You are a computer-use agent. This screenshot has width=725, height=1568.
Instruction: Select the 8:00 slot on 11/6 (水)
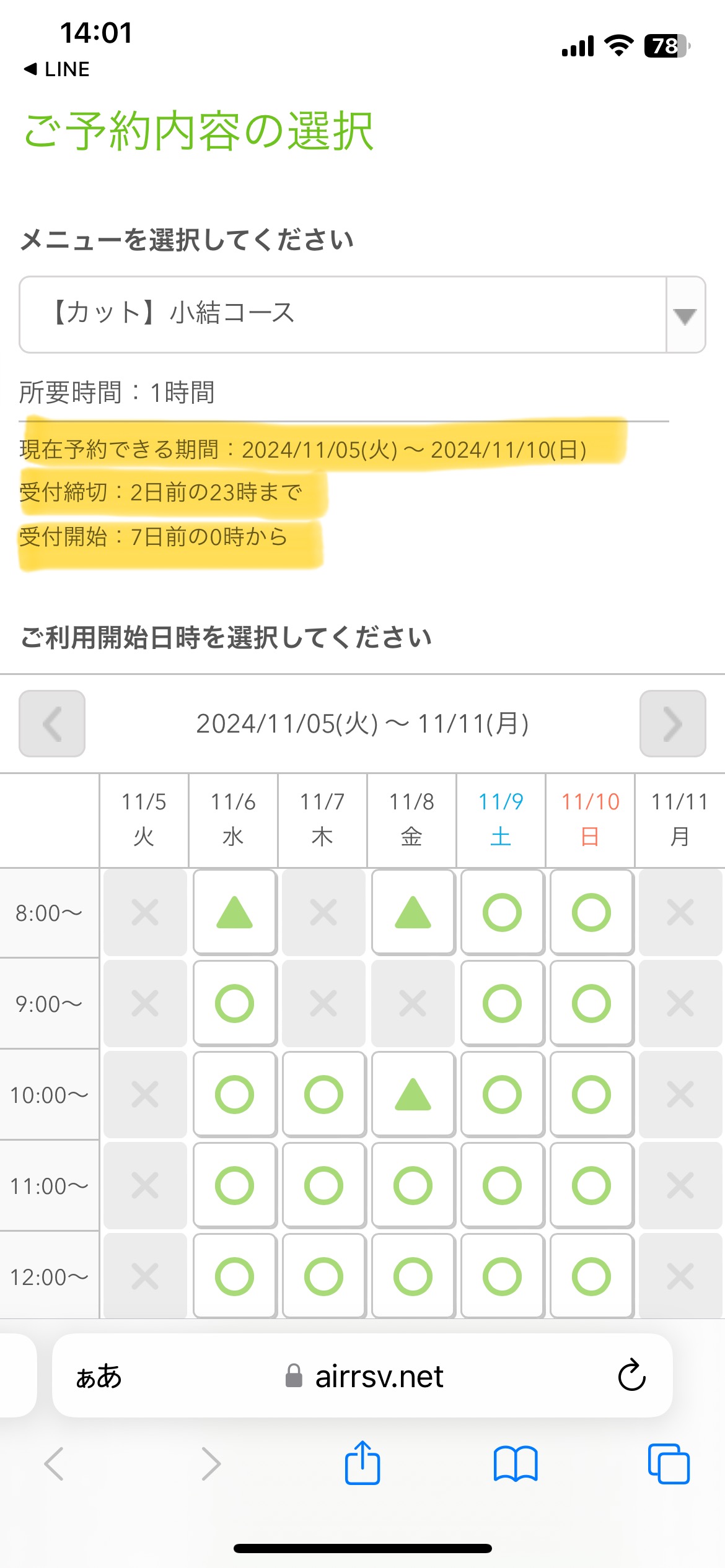[x=234, y=912]
